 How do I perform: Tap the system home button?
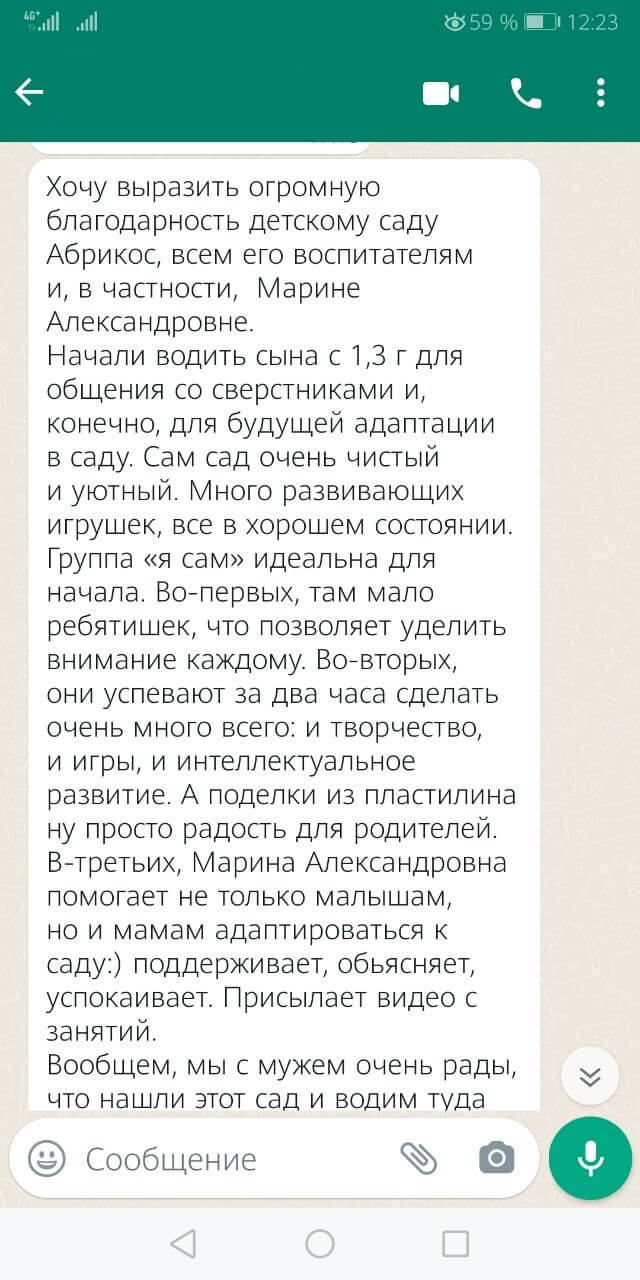pyautogui.click(x=320, y=1243)
